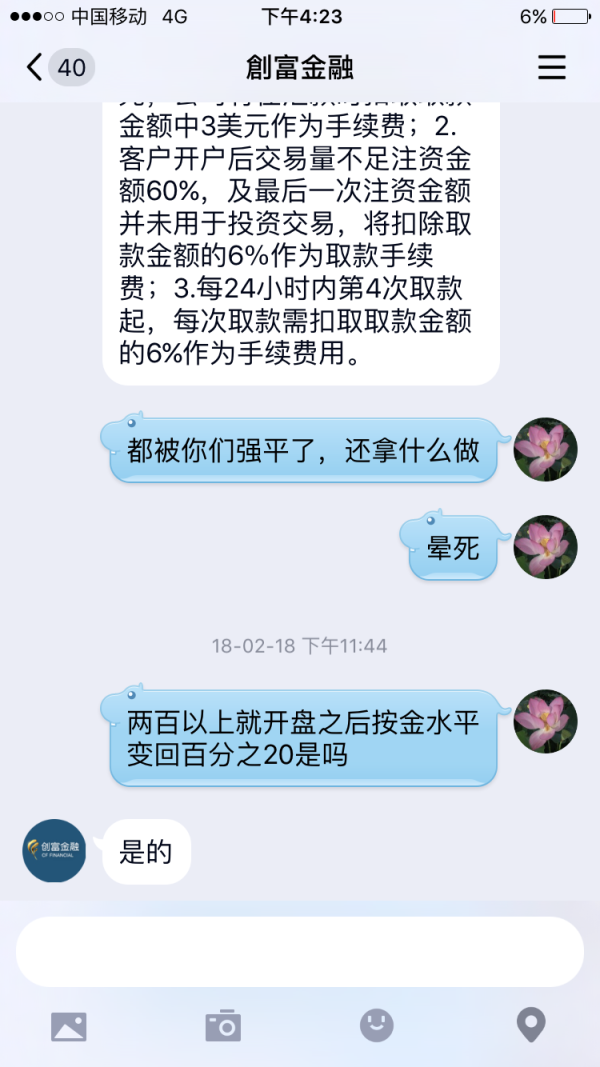Screen dimensions: 600x1067
Task: Open the hamburger menu in the header
Action: click(x=552, y=68)
